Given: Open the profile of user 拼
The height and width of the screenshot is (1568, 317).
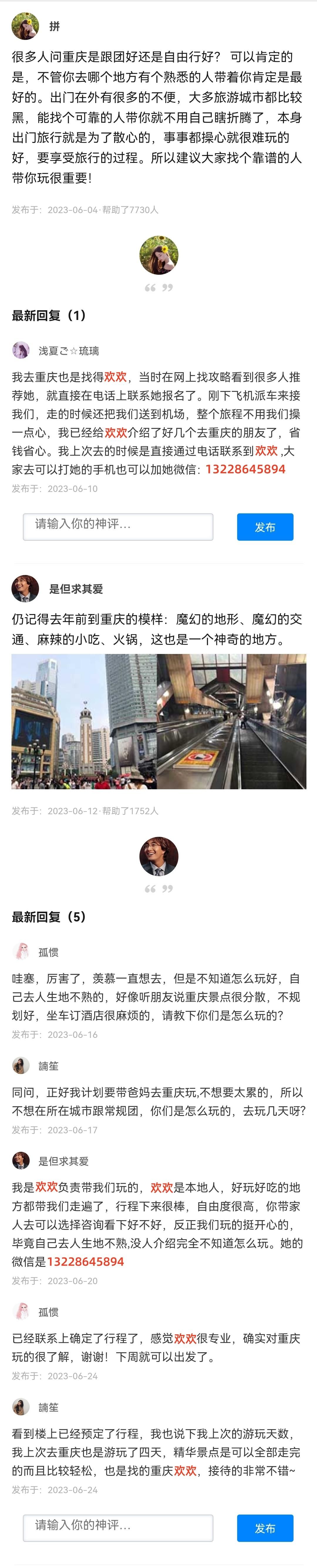Looking at the screenshot, I should (26, 26).
